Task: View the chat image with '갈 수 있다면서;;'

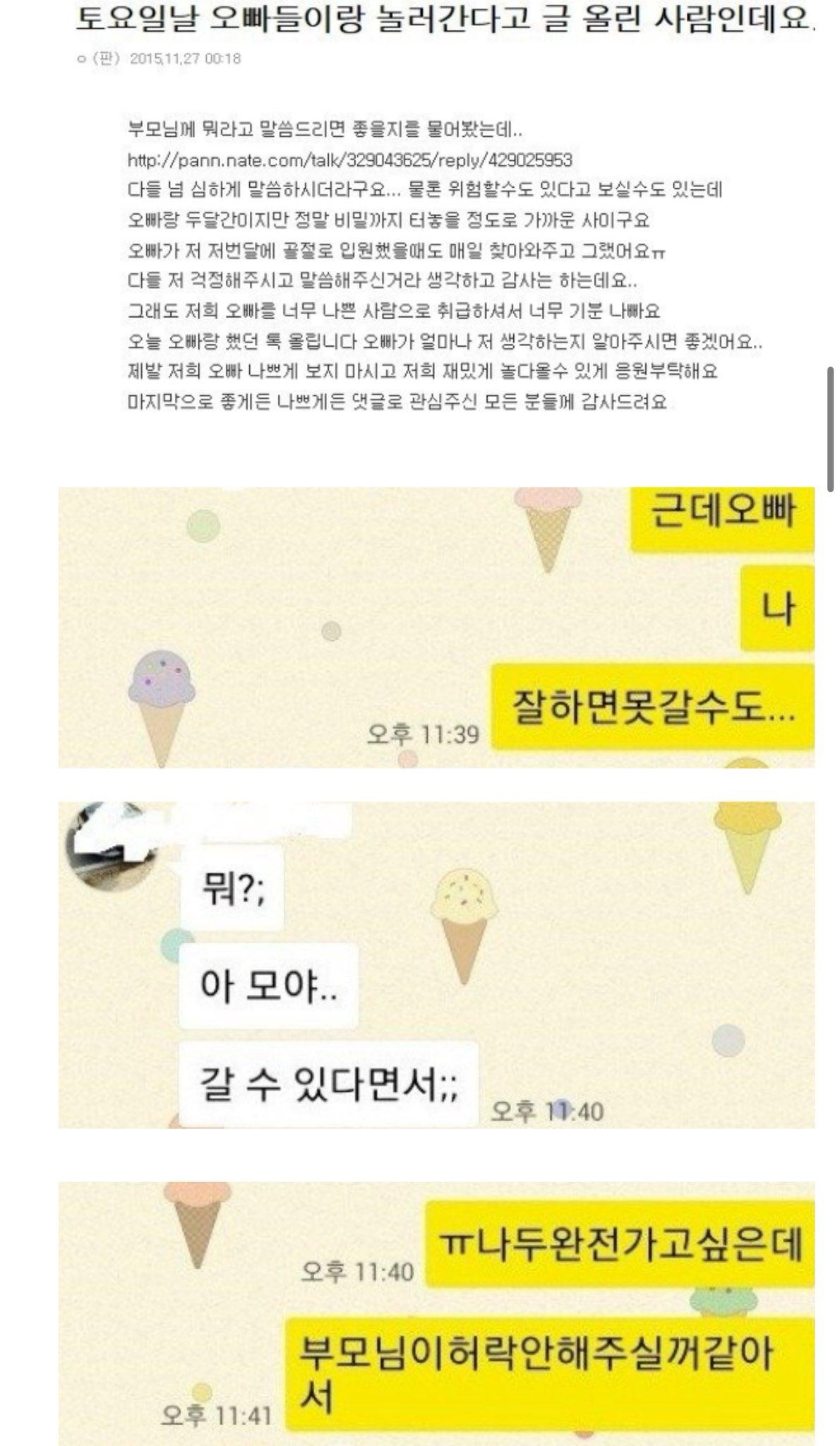Action: pyautogui.click(x=436, y=964)
